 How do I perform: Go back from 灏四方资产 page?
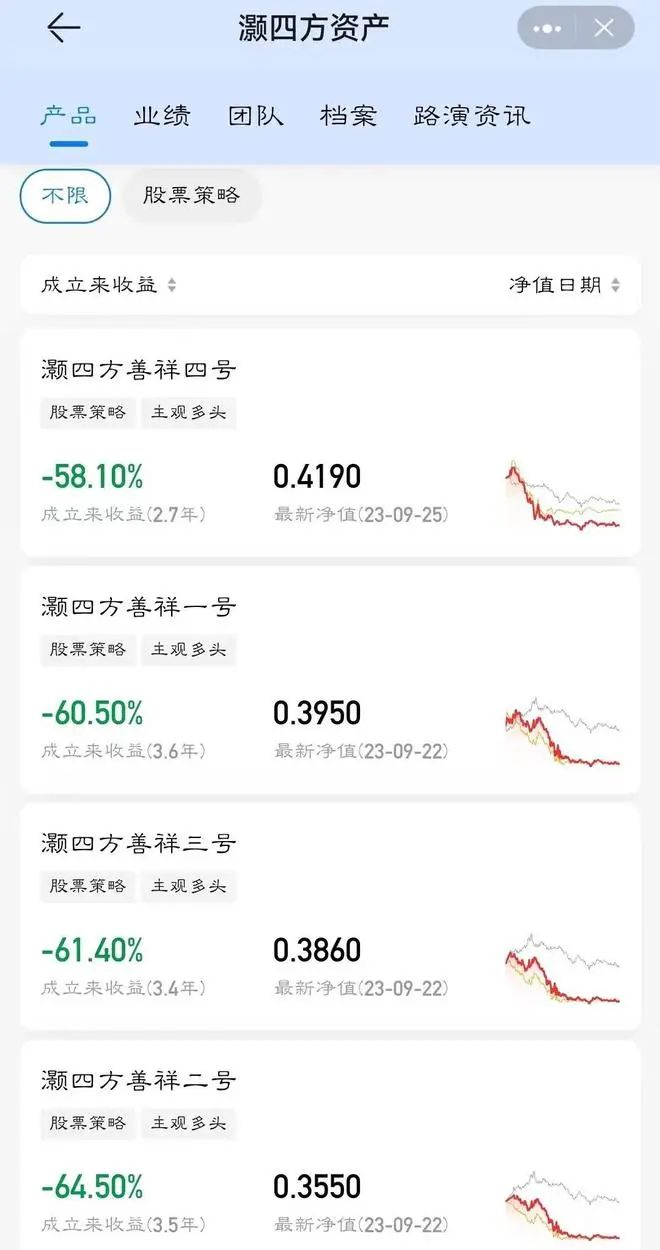[x=63, y=28]
